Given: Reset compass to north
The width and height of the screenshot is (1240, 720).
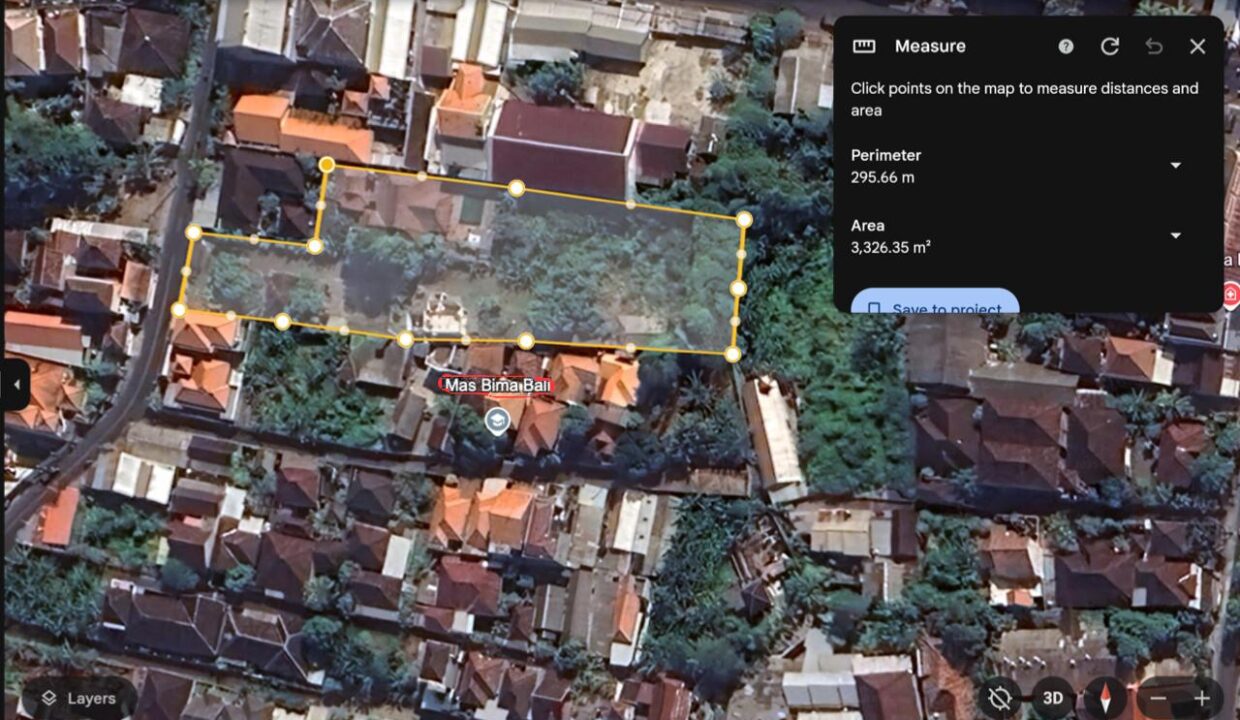Looking at the screenshot, I should coord(1104,698).
